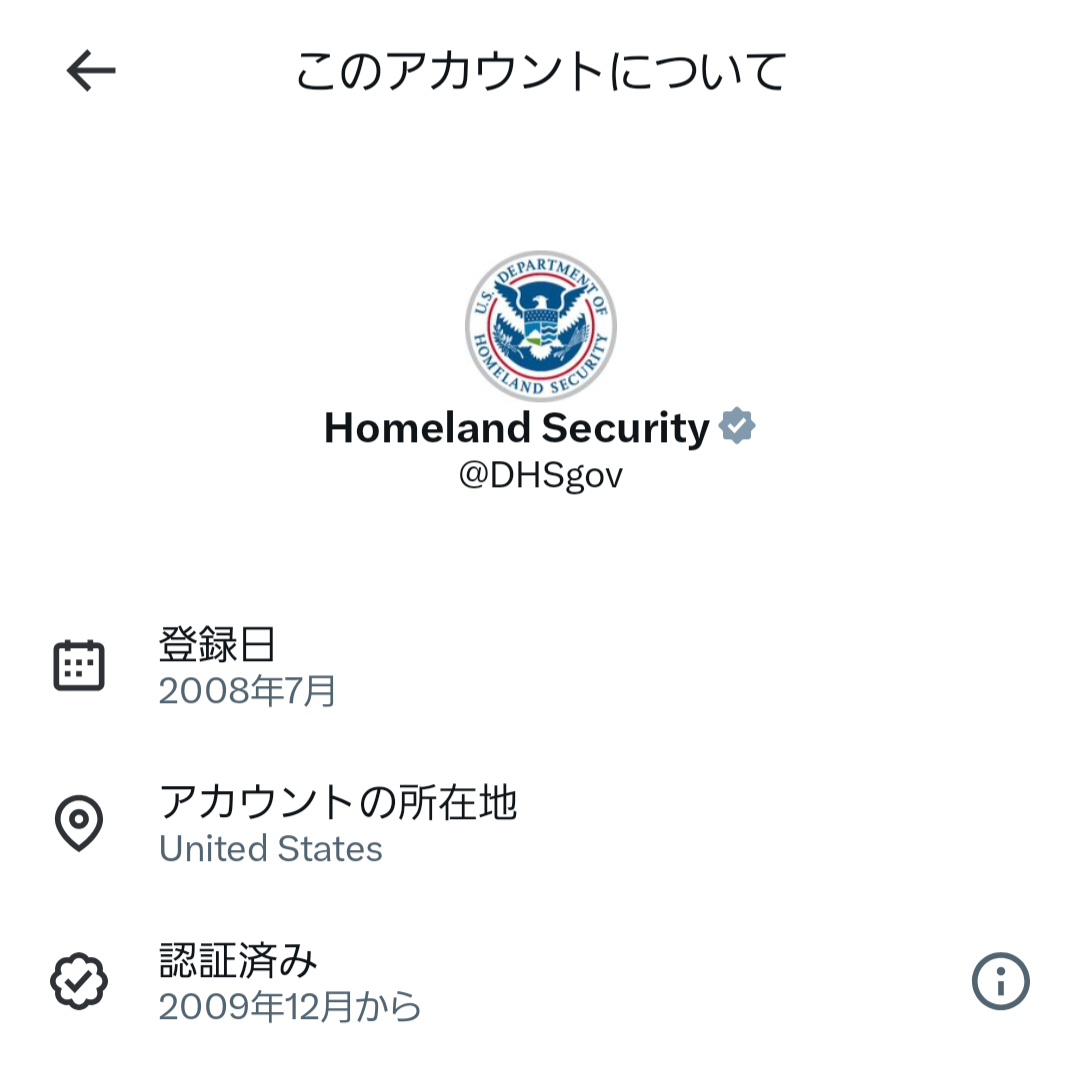Go back using the top arrow
Image resolution: width=1080 pixels, height=1072 pixels.
[91, 71]
